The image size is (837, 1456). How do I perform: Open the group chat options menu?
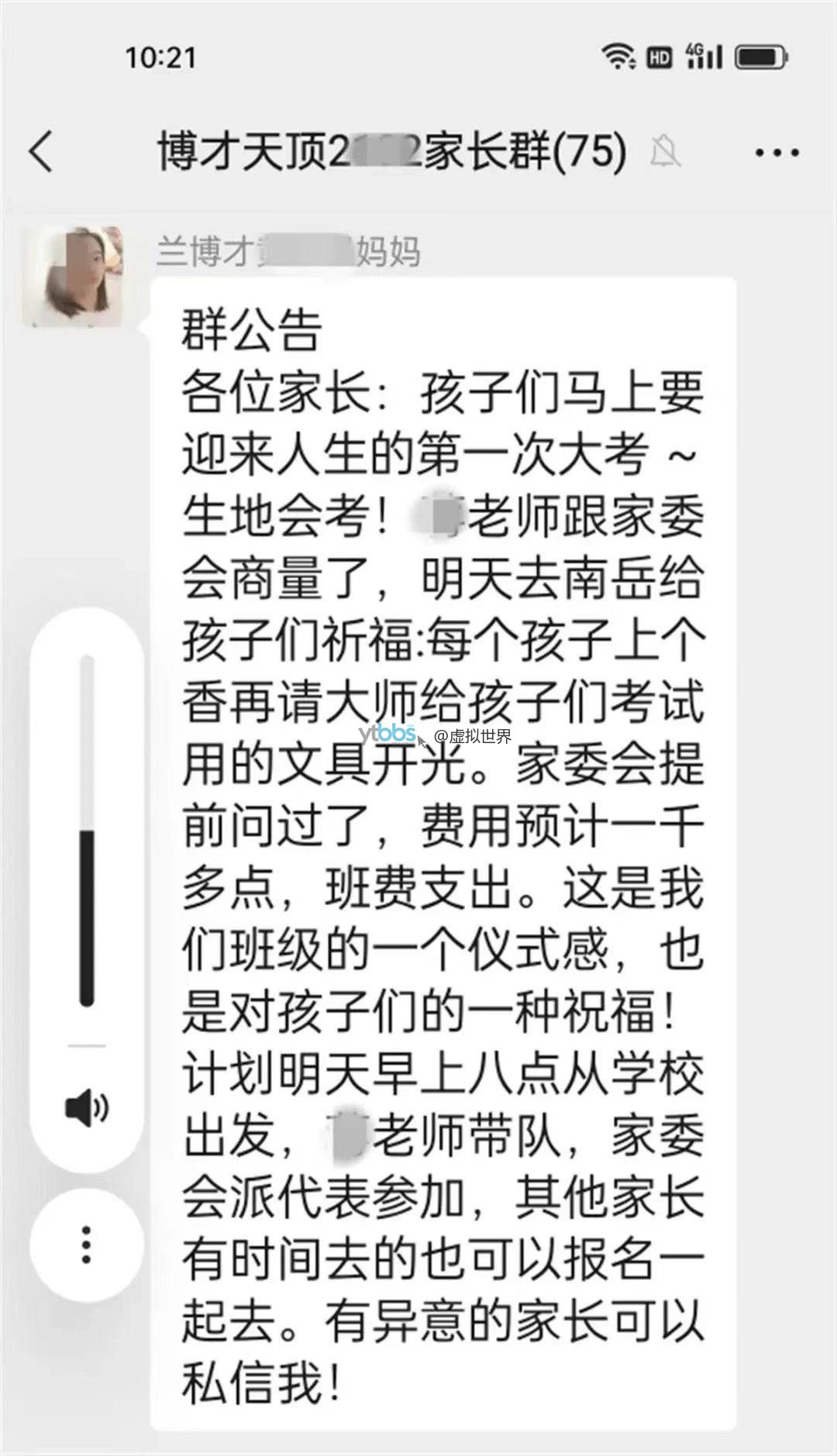coord(777,152)
